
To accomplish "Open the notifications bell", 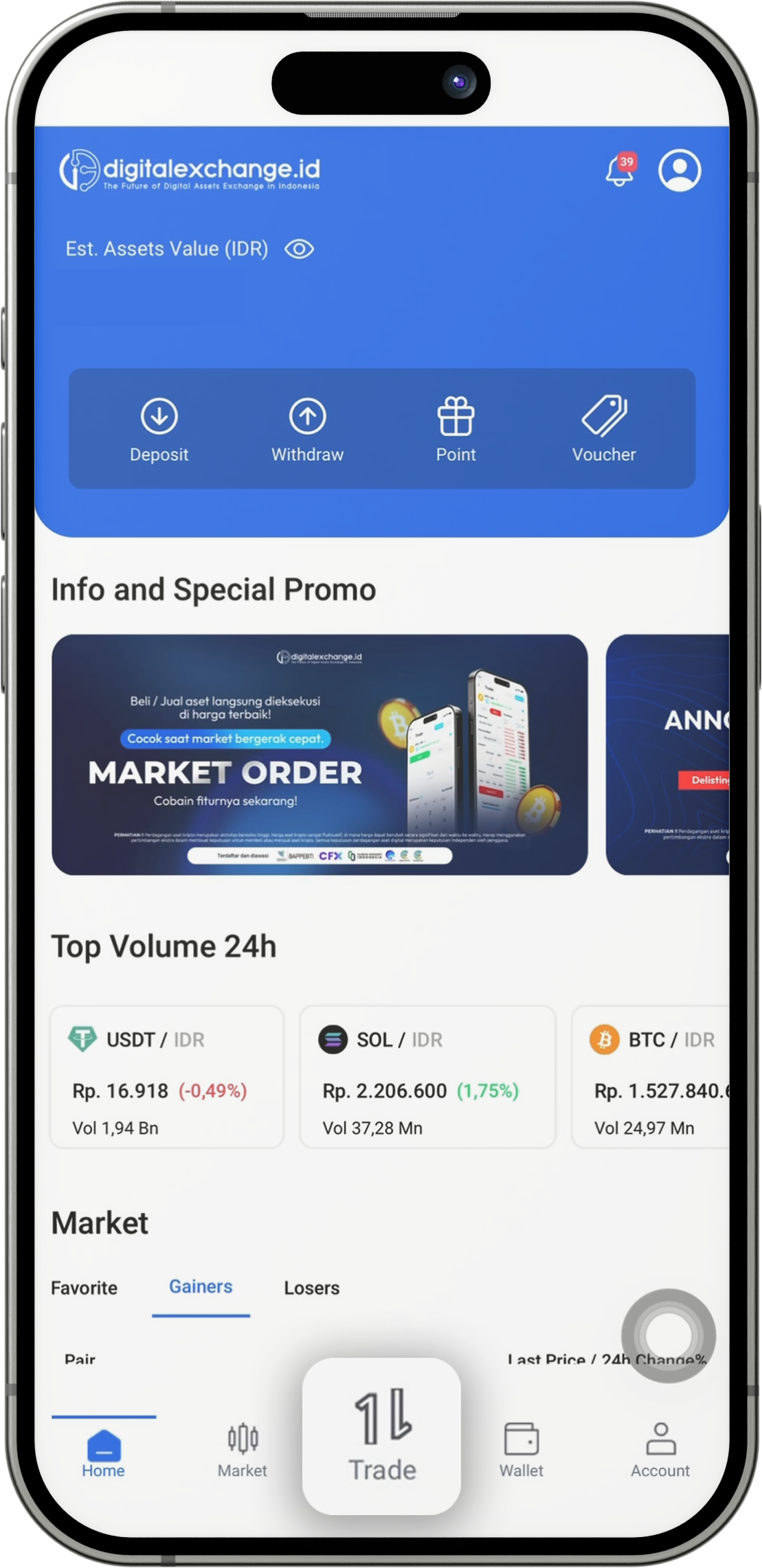I will (x=619, y=170).
